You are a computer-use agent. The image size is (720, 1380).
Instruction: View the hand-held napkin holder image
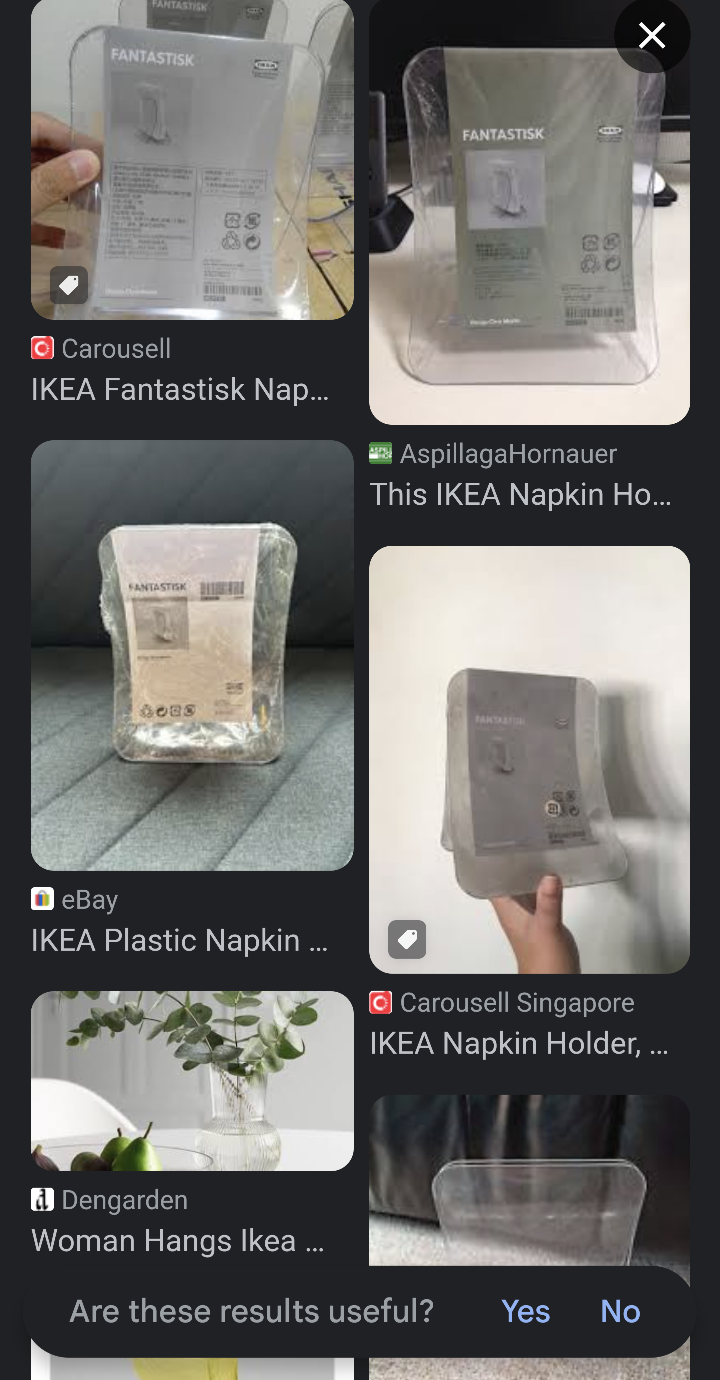pos(529,759)
